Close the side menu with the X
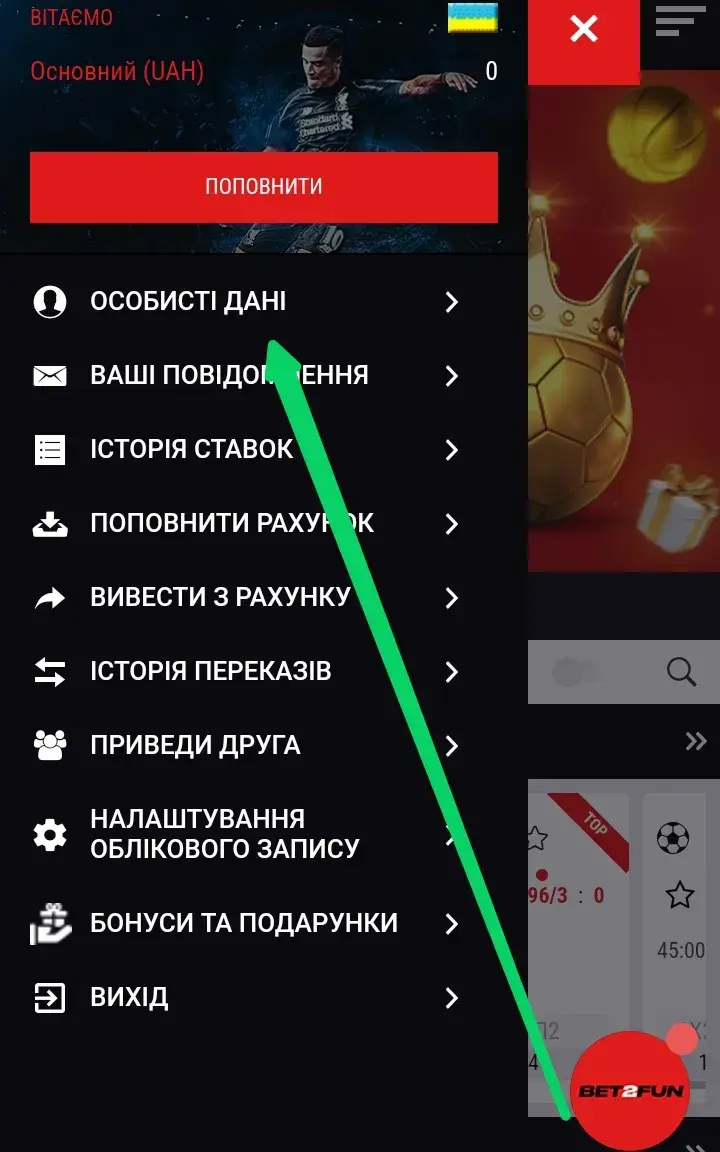This screenshot has height=1152, width=720. pyautogui.click(x=583, y=30)
